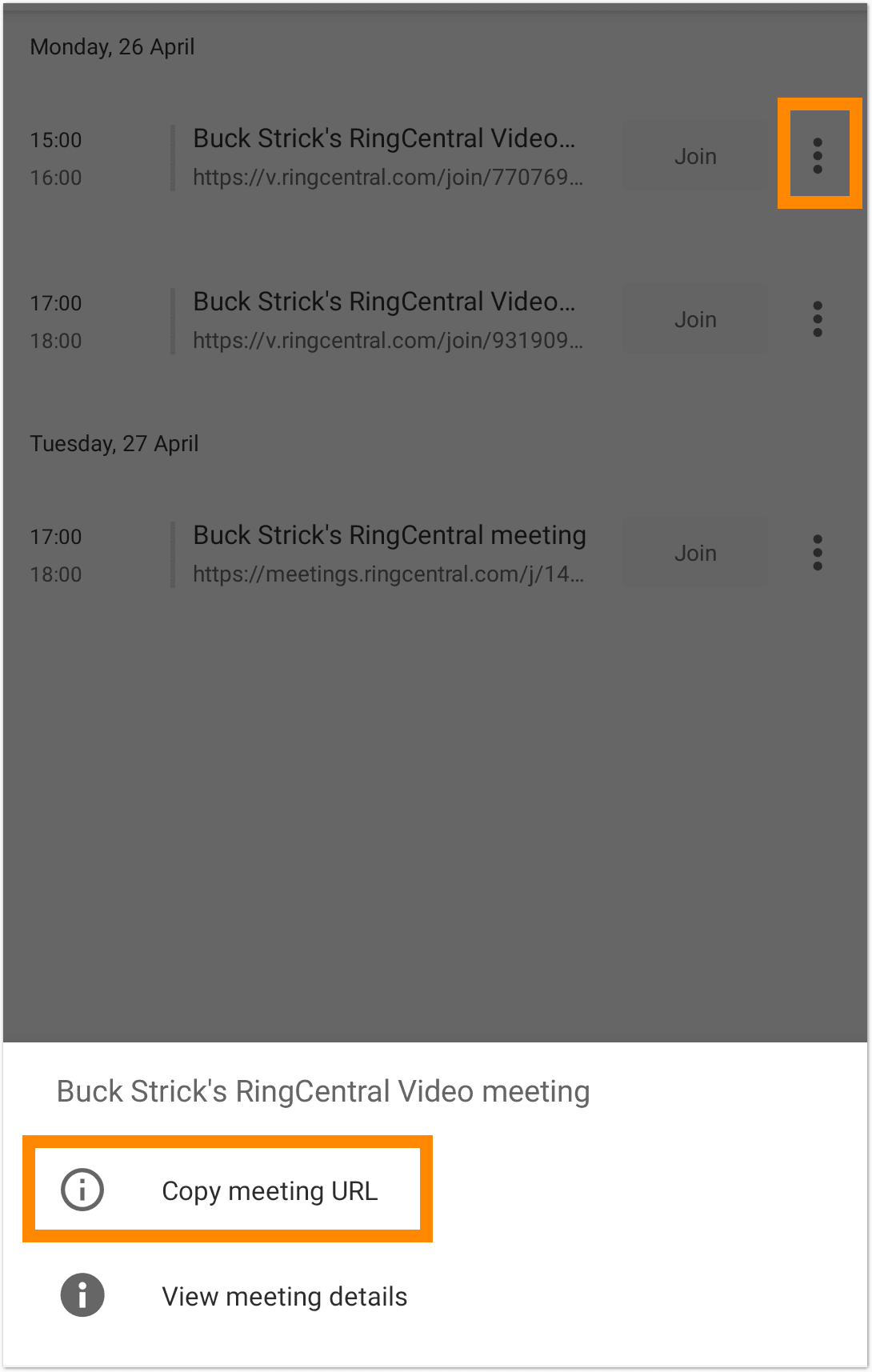Tap the info icon next to Copy meeting URL

pyautogui.click(x=82, y=1190)
